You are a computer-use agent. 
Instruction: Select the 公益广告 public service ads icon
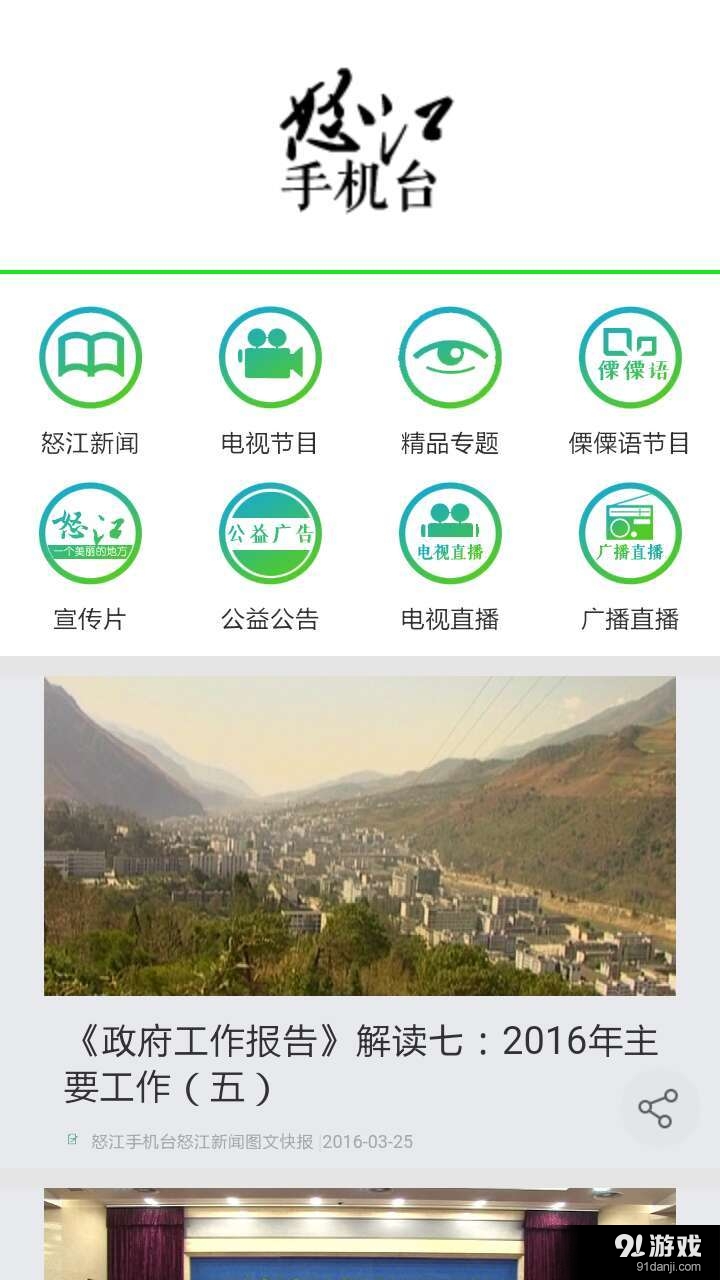[x=270, y=533]
